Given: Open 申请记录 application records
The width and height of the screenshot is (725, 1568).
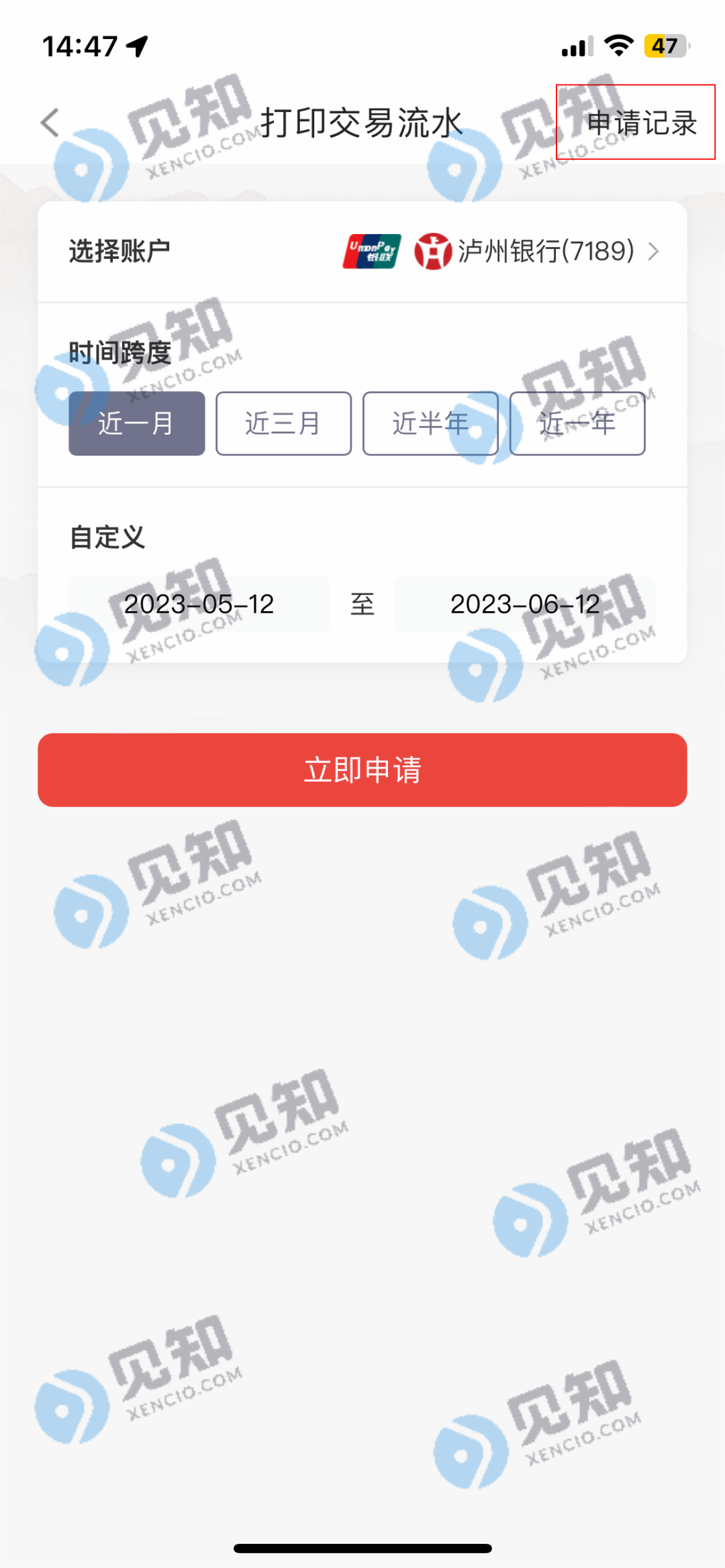Looking at the screenshot, I should [x=641, y=123].
